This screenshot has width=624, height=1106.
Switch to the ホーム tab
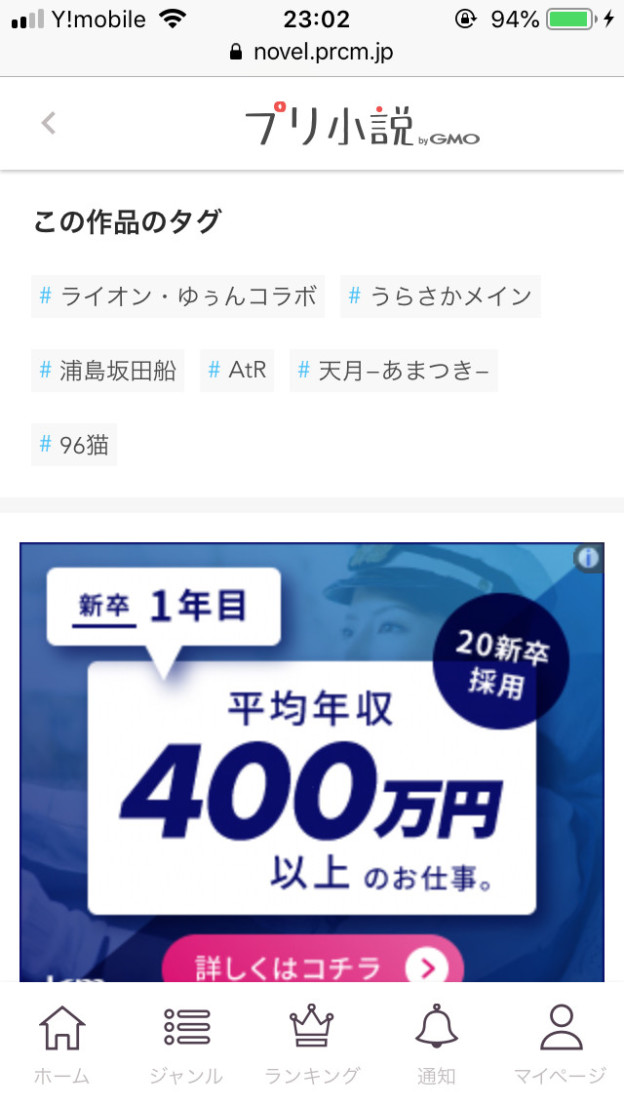[x=62, y=1044]
